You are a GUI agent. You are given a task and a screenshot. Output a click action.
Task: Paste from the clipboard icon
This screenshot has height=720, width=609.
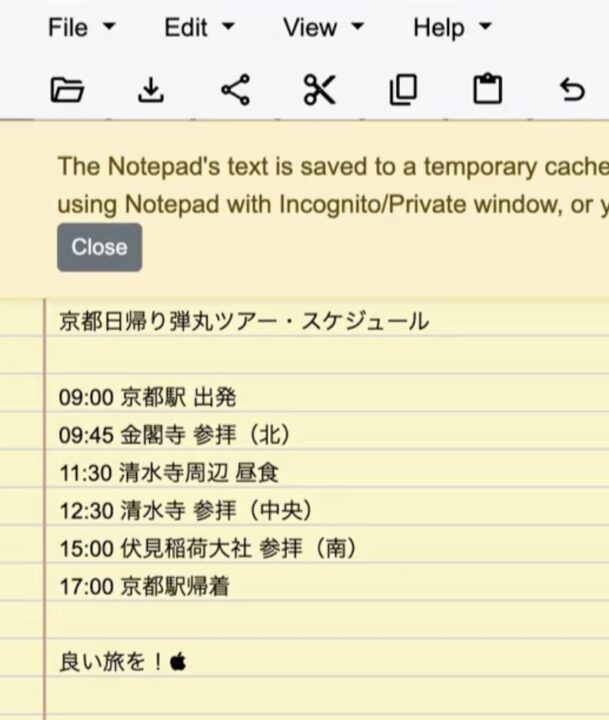487,91
